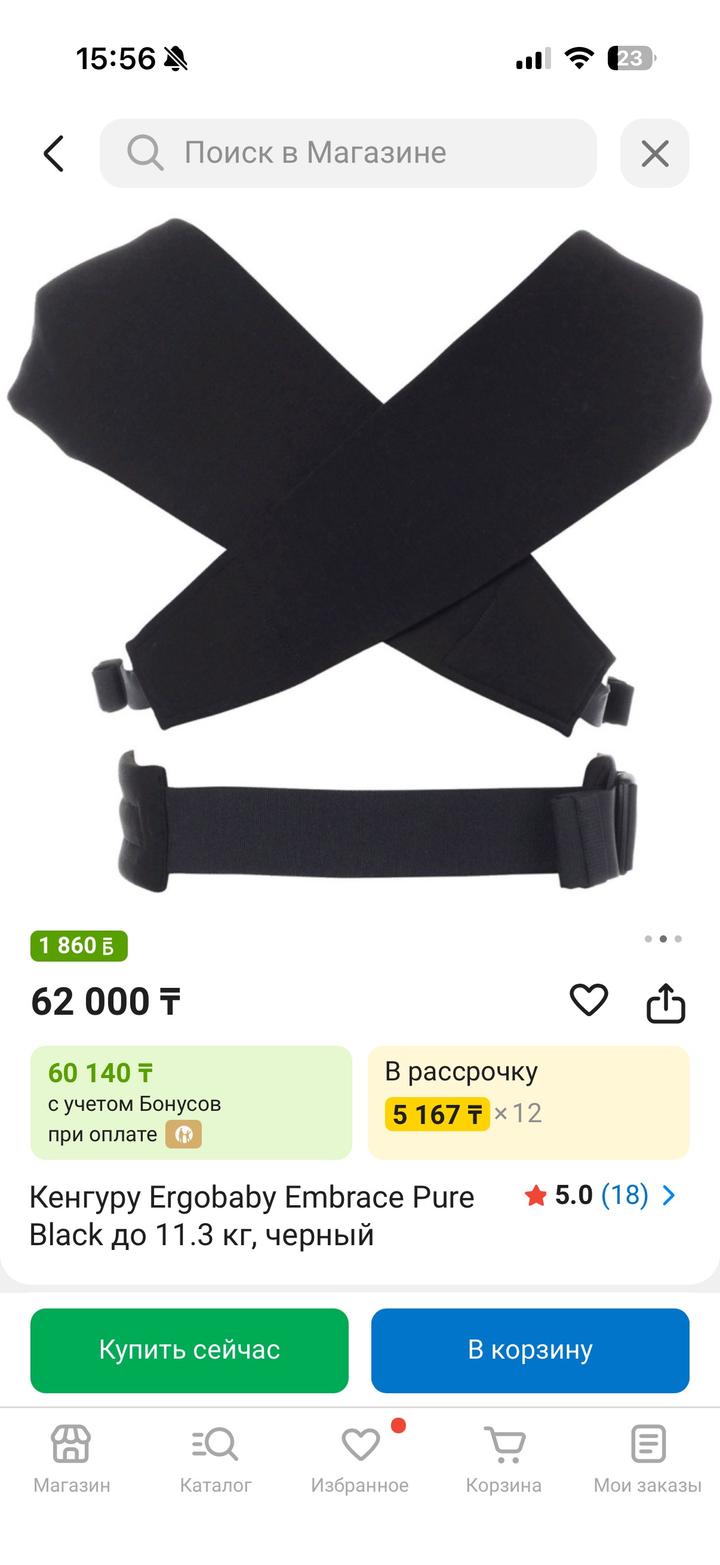Open the Корзина tab

[x=504, y=1459]
